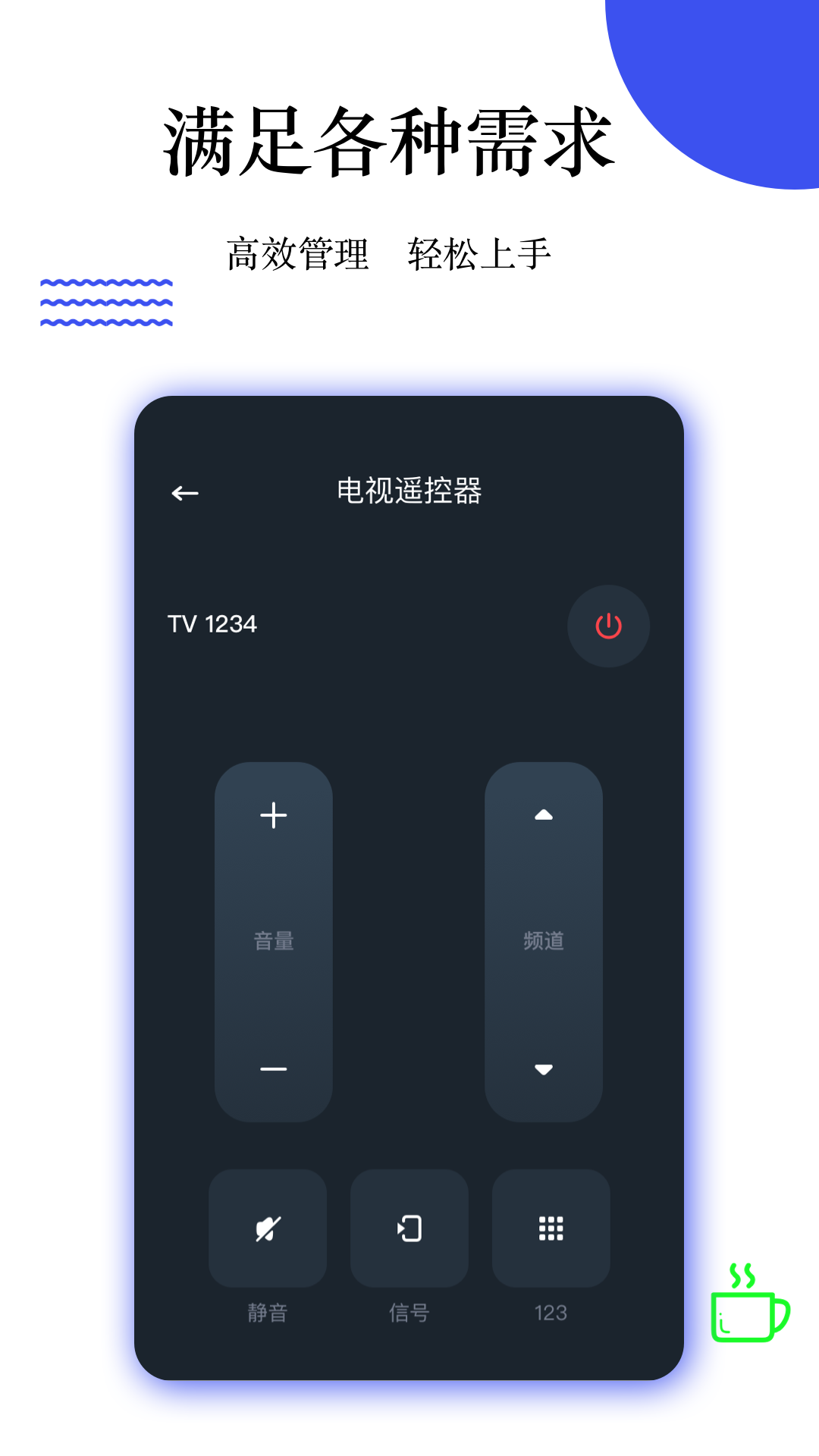819x1456 pixels.
Task: Click the 满足各种需求 heading
Action: point(388,139)
